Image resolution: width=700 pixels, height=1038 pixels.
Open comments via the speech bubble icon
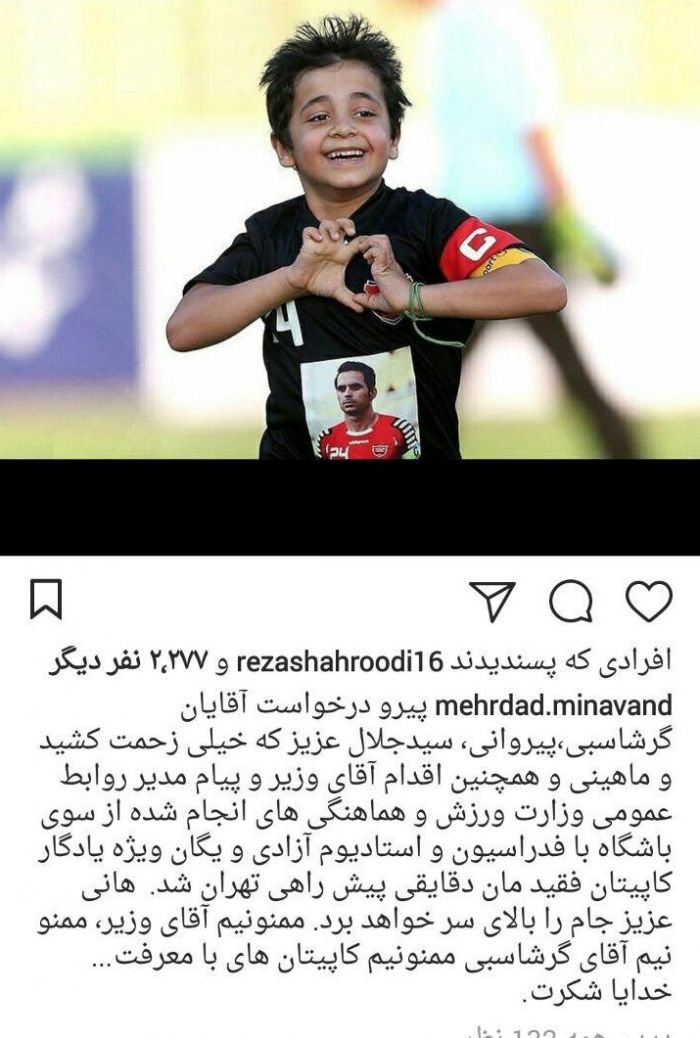(x=570, y=601)
